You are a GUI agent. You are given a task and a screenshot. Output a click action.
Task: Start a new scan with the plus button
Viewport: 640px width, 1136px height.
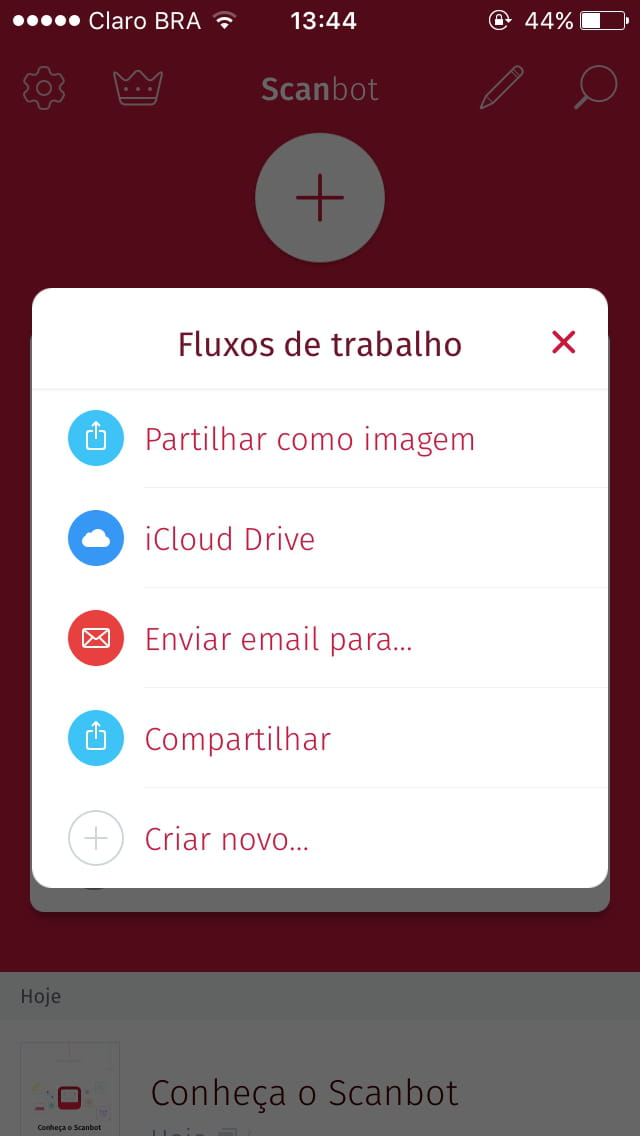pyautogui.click(x=320, y=198)
